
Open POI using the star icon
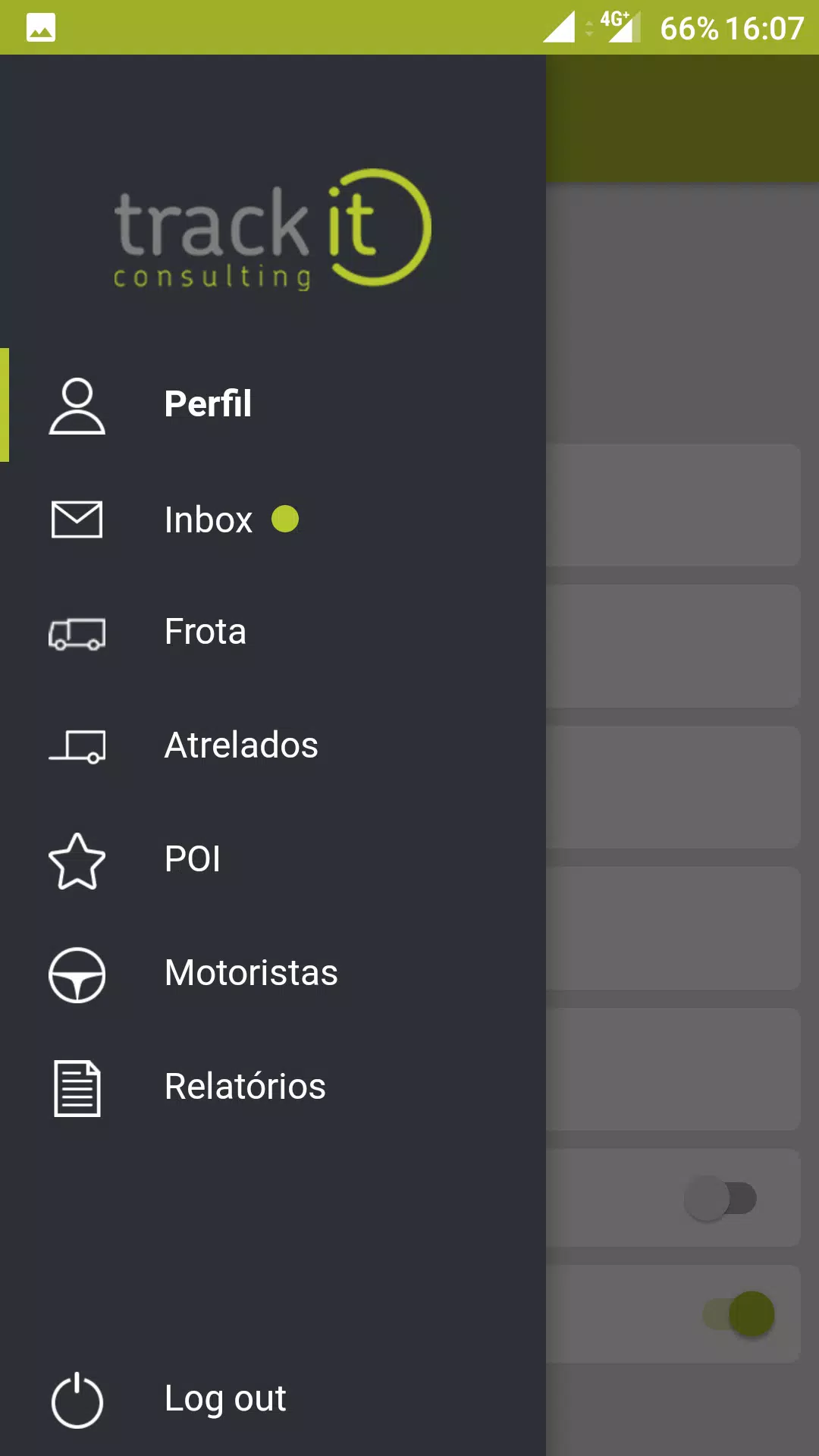(x=77, y=862)
